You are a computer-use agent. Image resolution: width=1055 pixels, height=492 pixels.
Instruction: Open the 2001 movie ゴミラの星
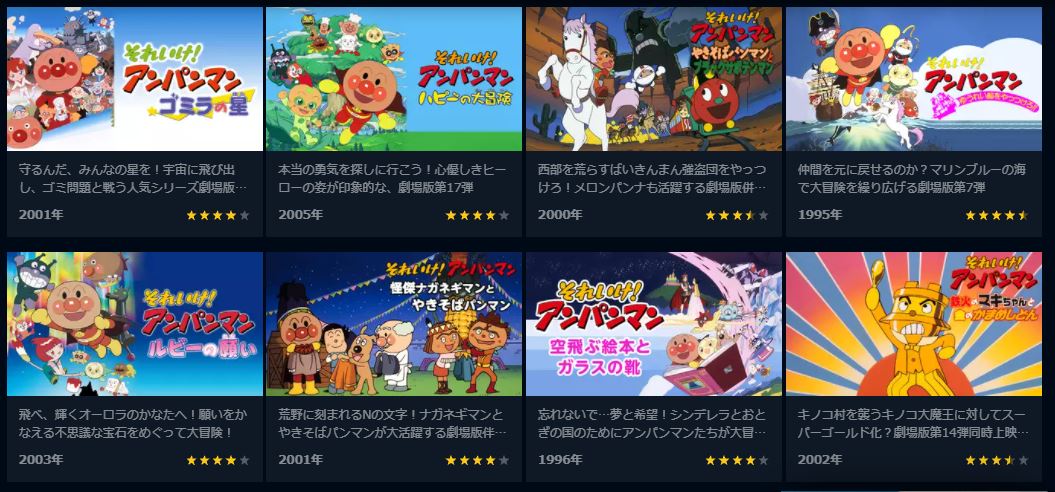coord(135,80)
